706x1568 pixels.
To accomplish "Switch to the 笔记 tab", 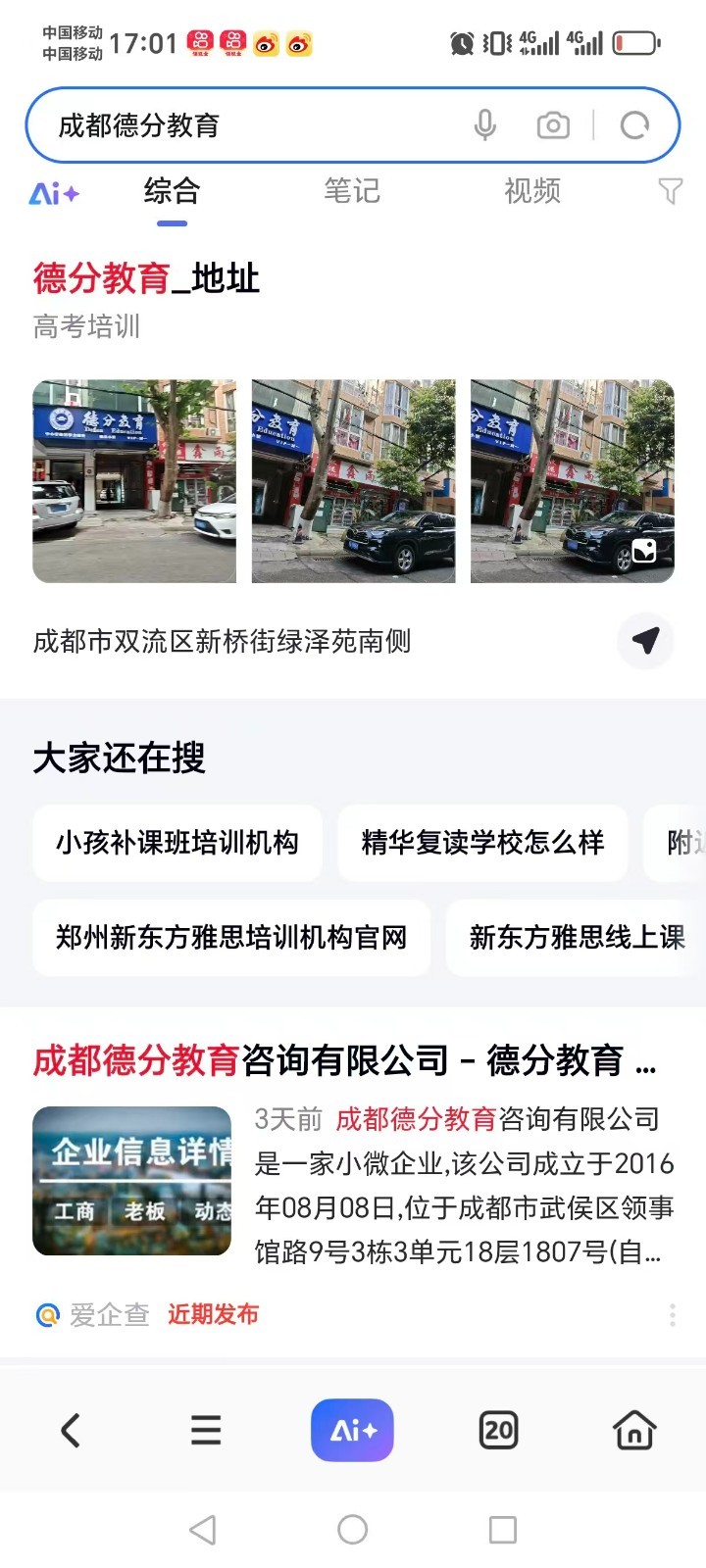I will click(352, 191).
